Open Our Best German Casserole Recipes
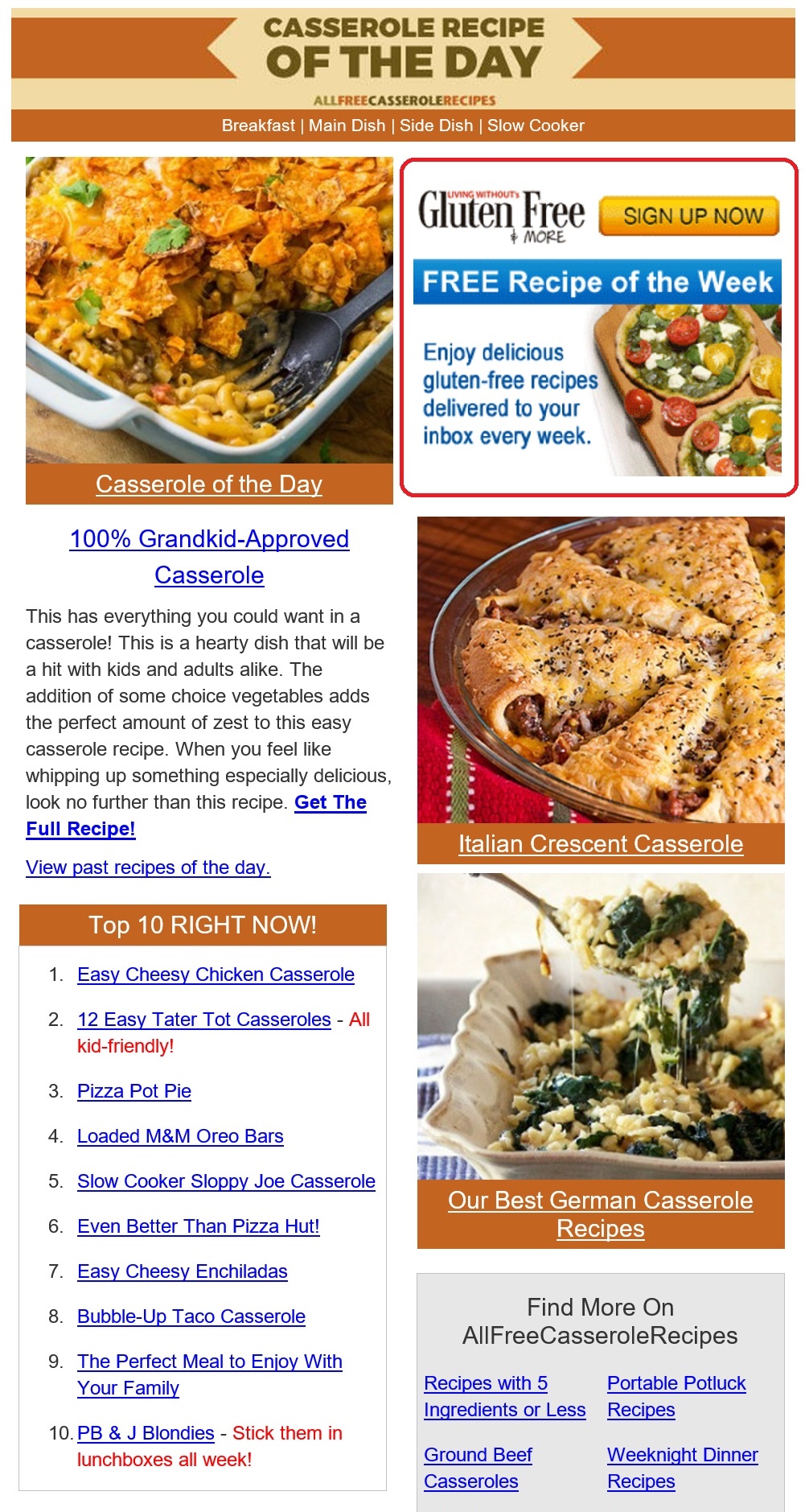The width and height of the screenshot is (805, 1512). click(x=601, y=1214)
